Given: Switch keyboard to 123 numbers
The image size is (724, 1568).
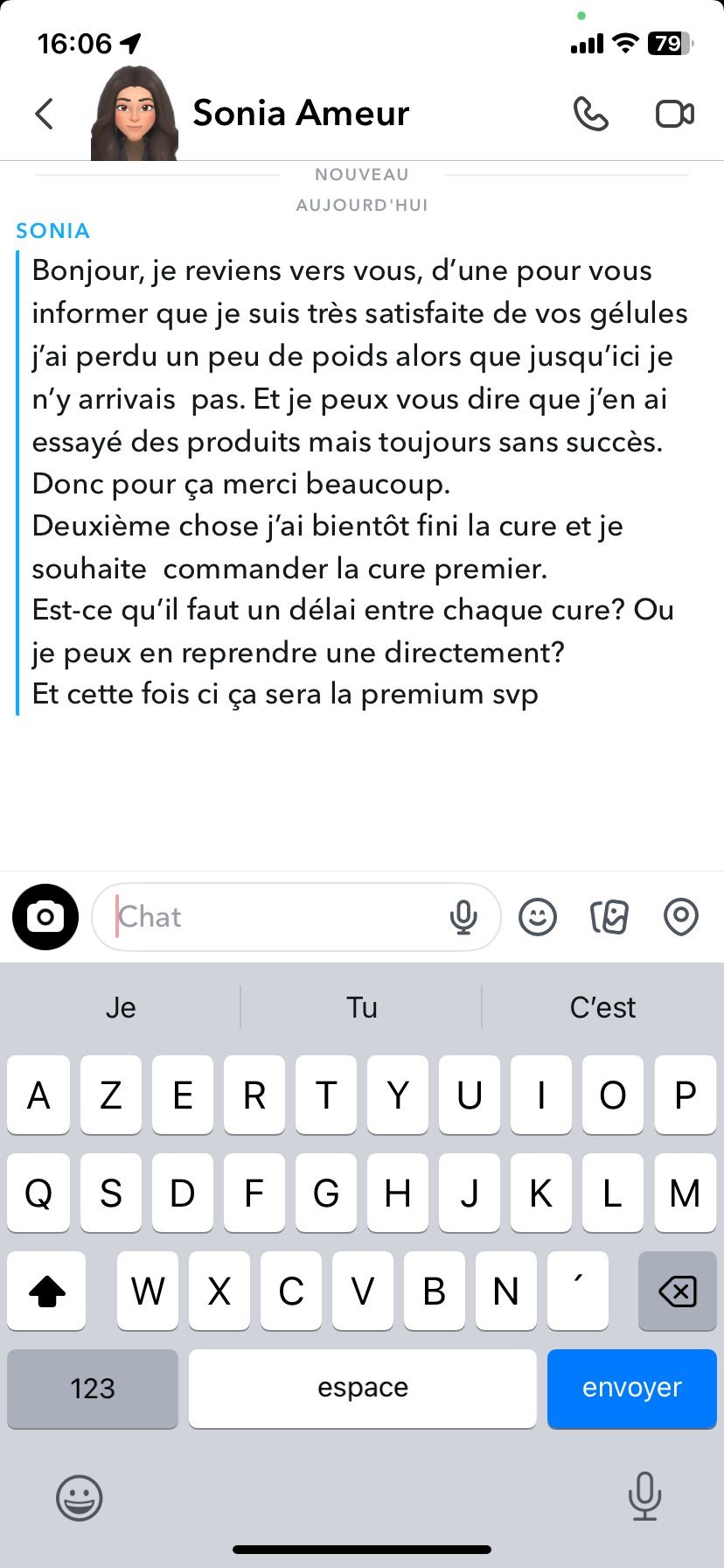Looking at the screenshot, I should click(x=93, y=1388).
